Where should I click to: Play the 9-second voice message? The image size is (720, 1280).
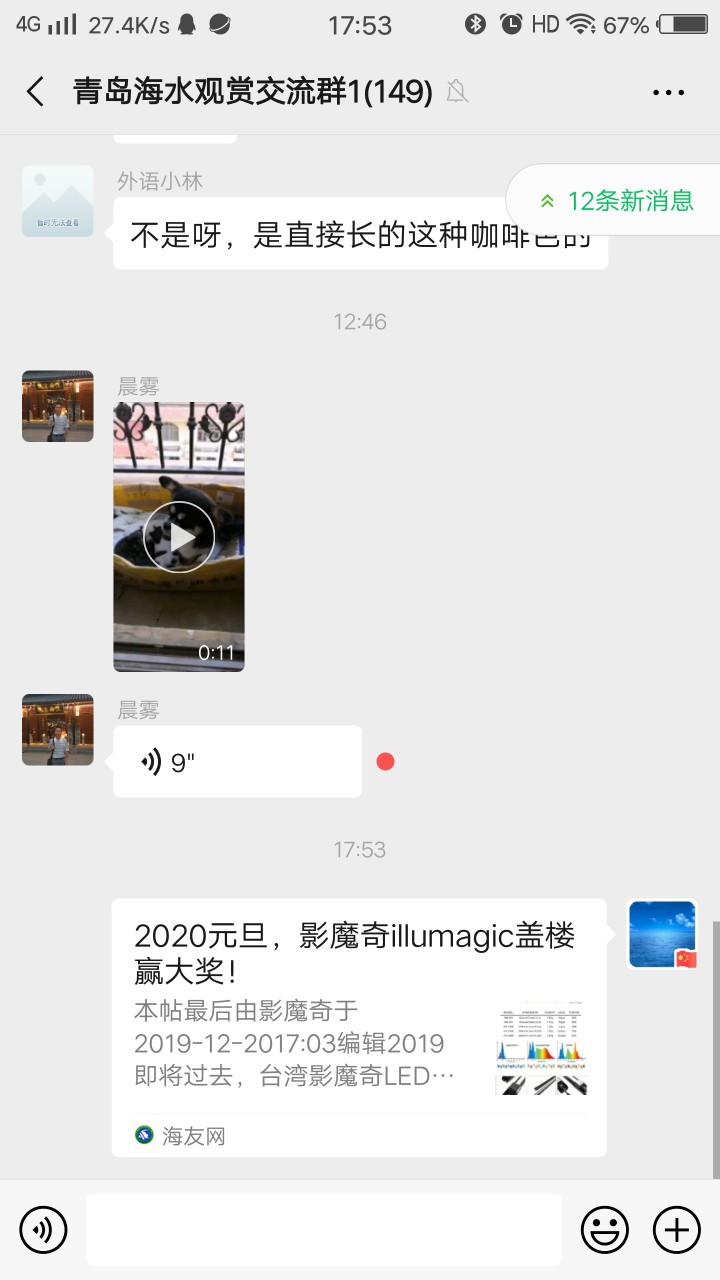[237, 762]
